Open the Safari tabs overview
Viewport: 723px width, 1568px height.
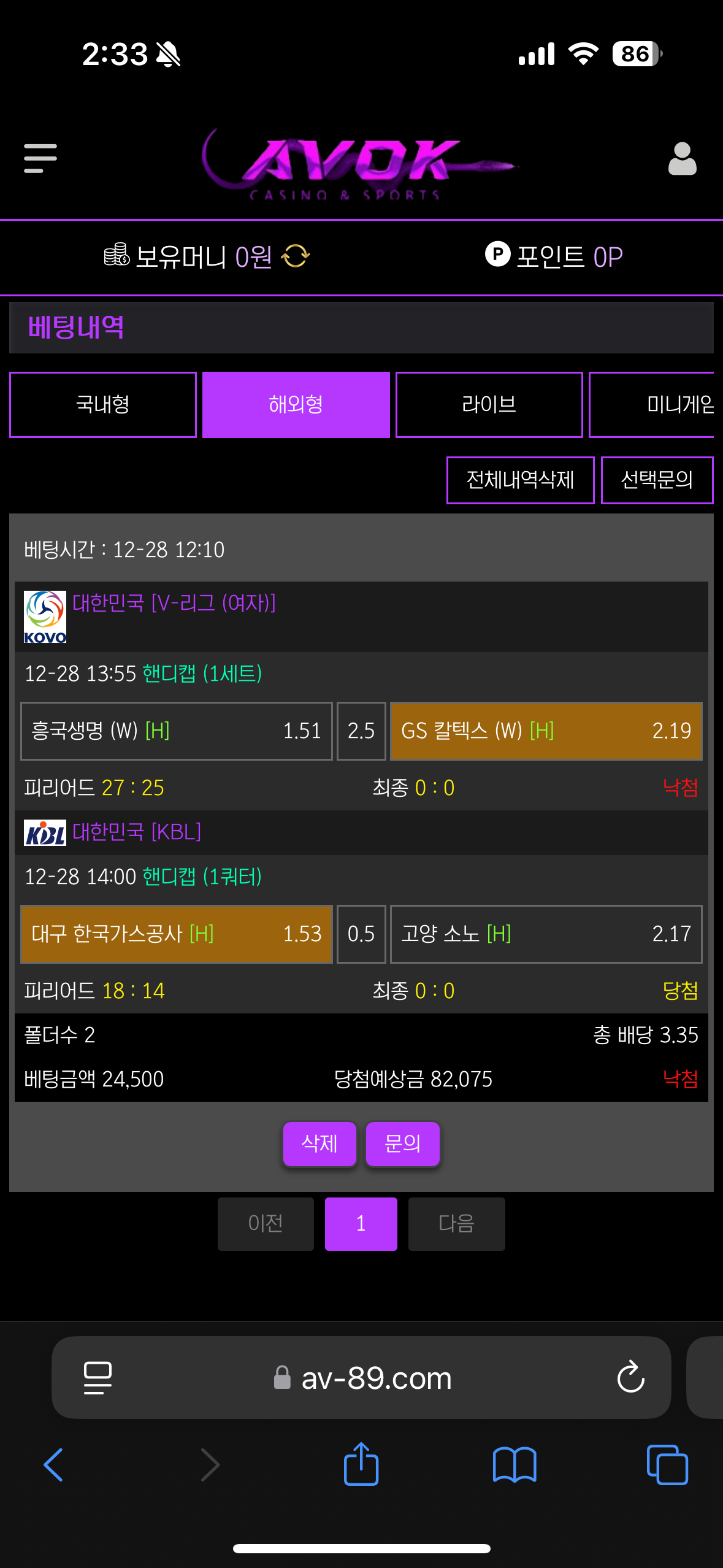click(667, 1464)
